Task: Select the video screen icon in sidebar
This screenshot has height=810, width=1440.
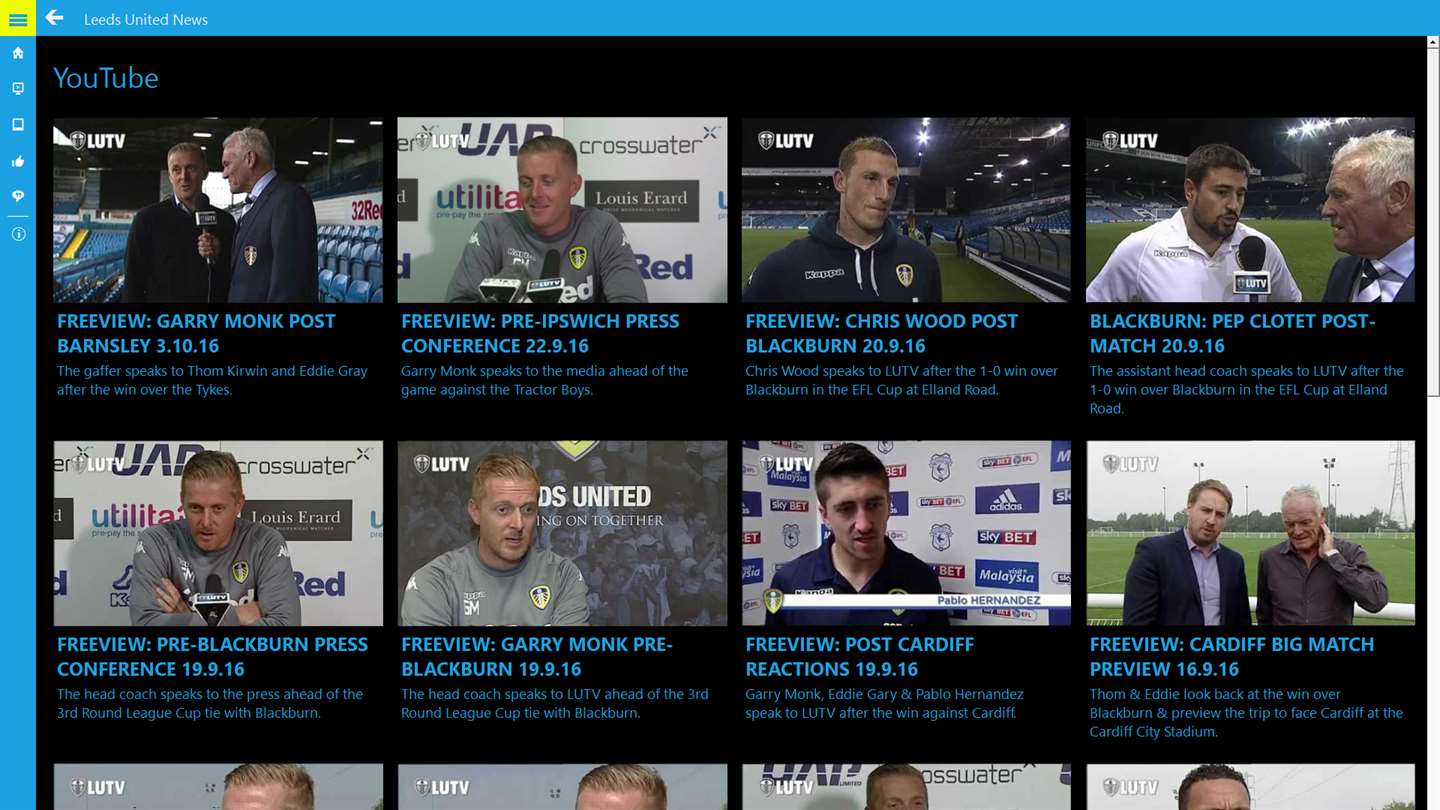Action: point(18,89)
